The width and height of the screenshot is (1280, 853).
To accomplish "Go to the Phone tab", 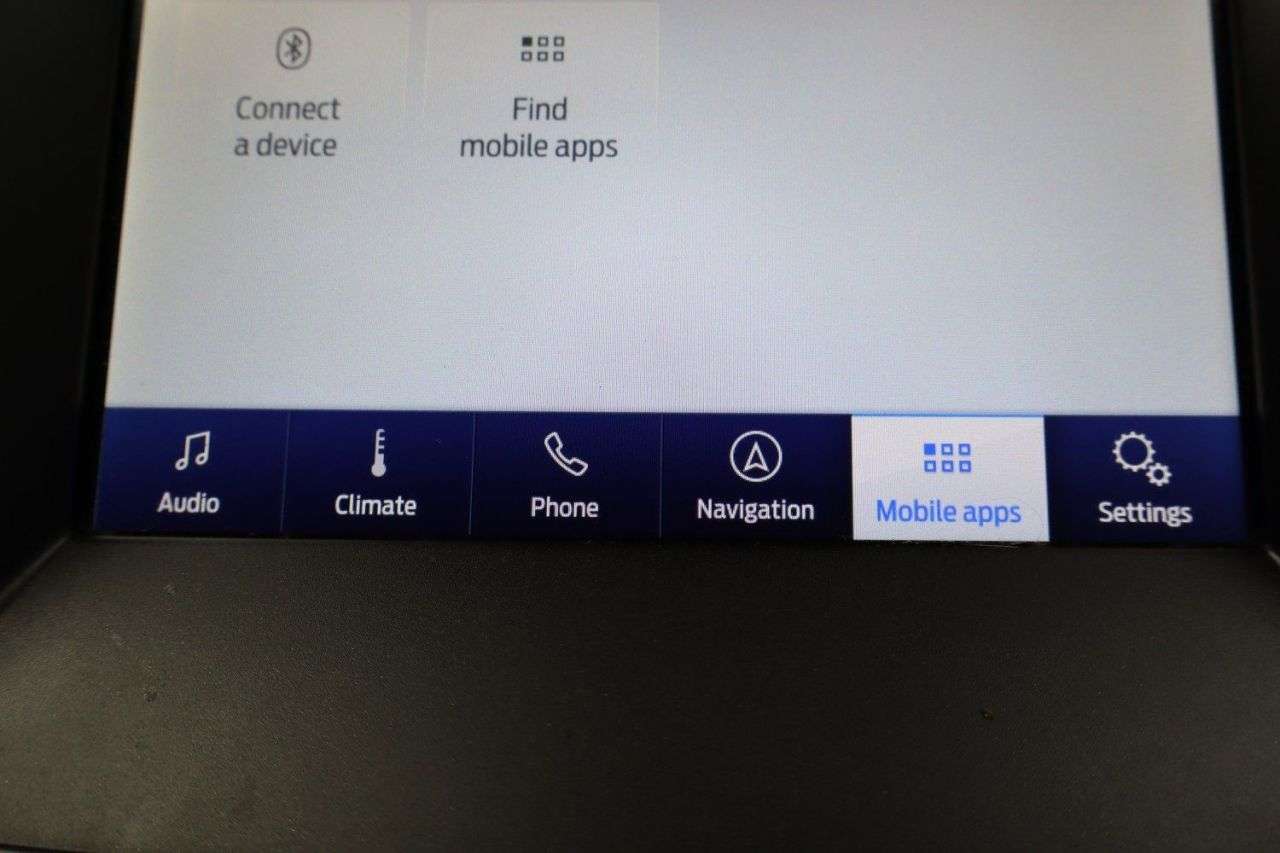I will pyautogui.click(x=565, y=475).
